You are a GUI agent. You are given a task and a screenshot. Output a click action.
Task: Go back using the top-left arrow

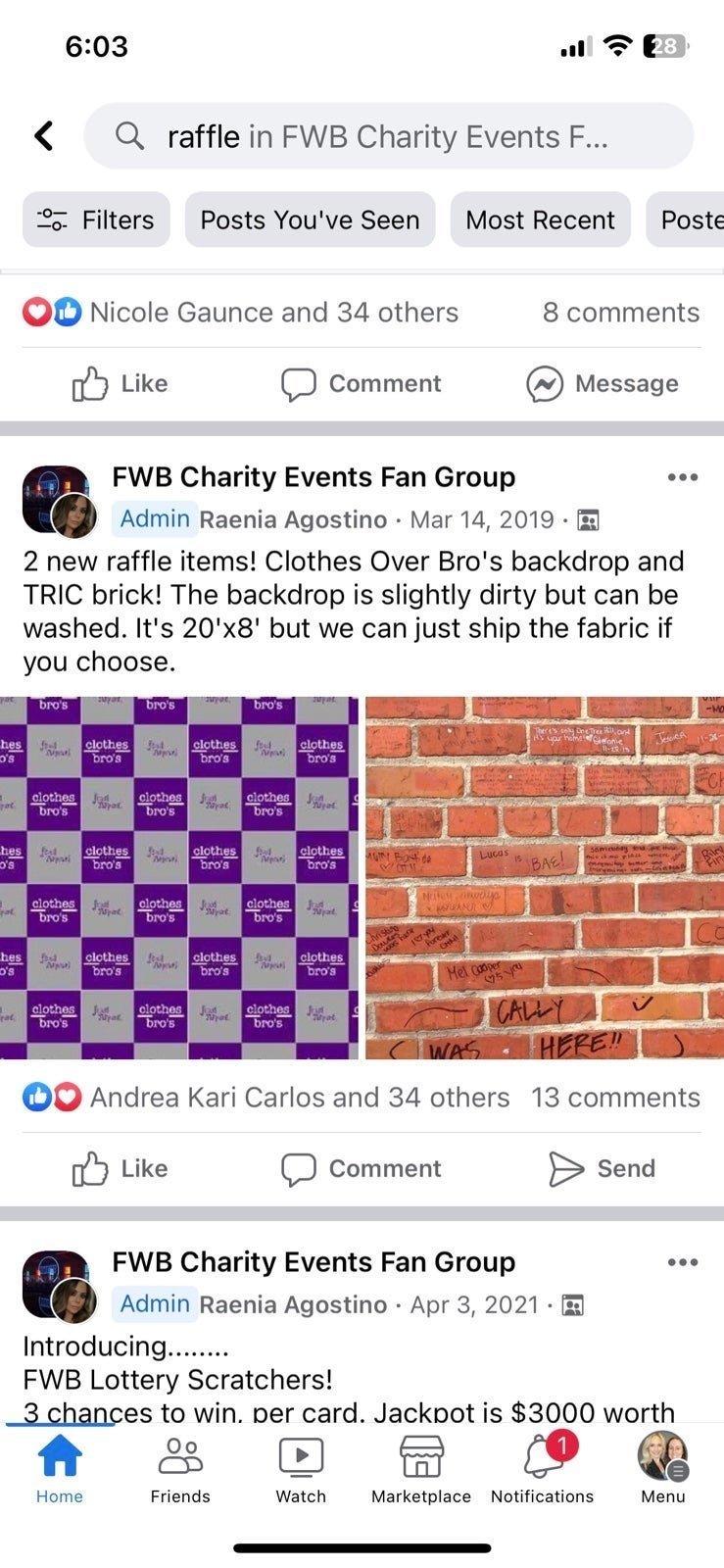(43, 135)
